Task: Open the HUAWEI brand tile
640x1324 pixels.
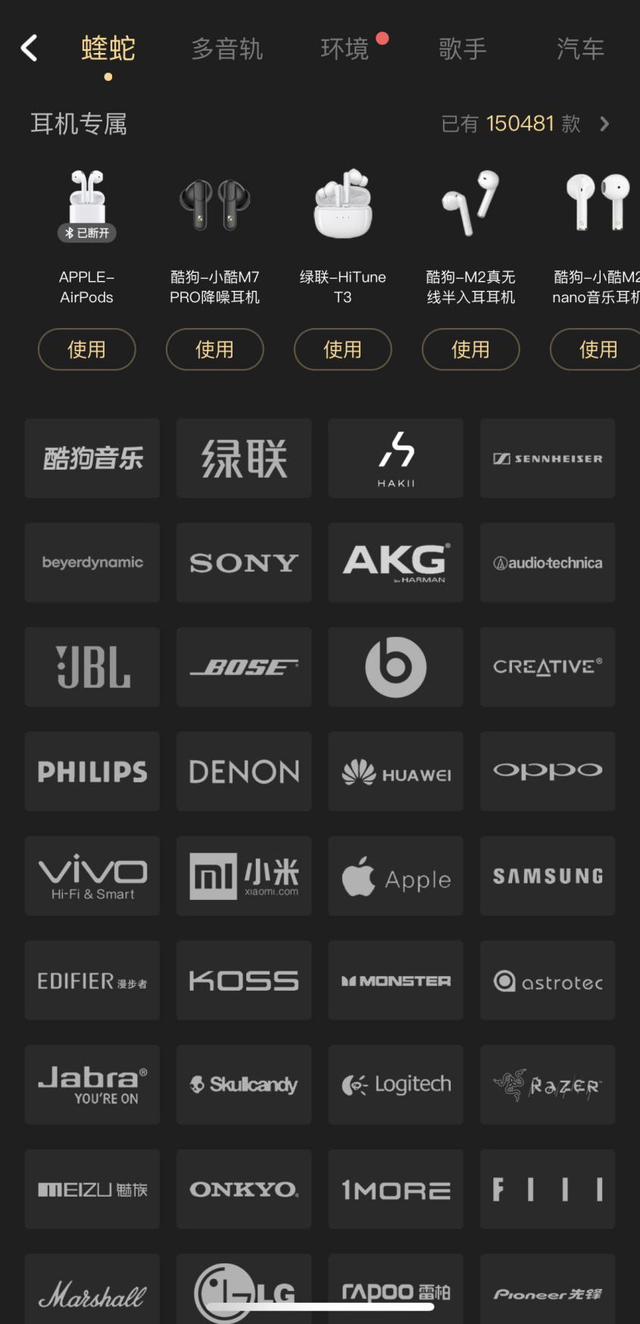Action: (396, 772)
